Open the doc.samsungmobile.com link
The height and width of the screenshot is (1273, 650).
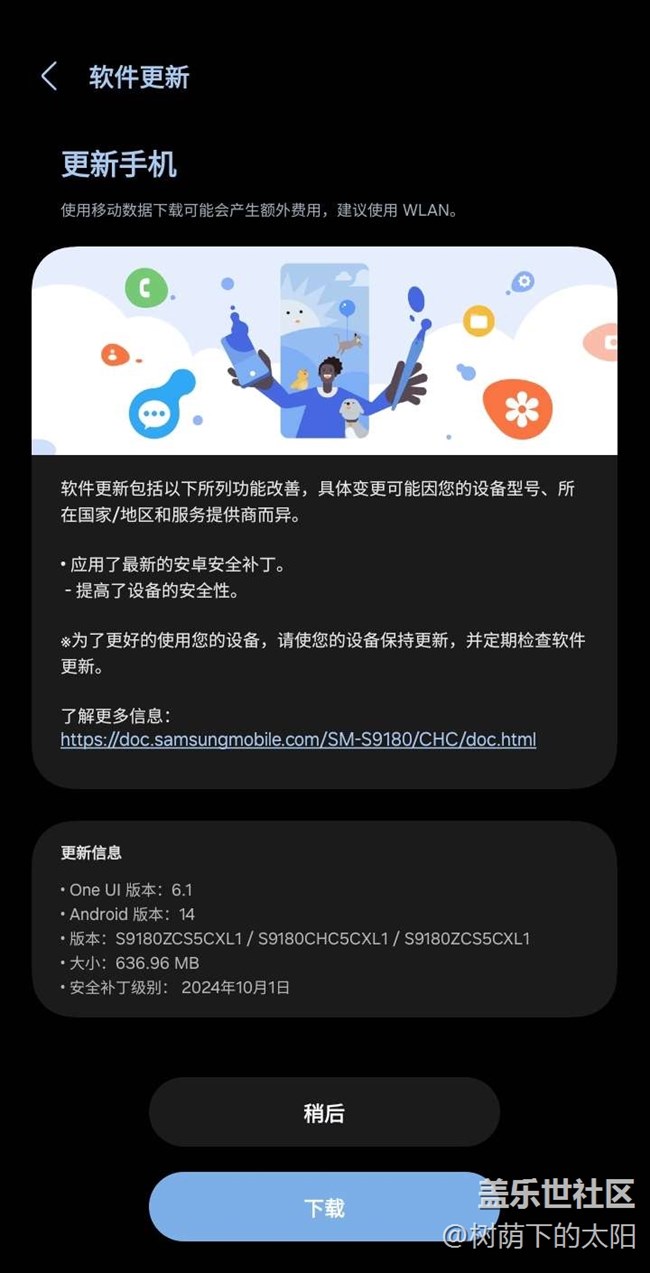(x=298, y=740)
